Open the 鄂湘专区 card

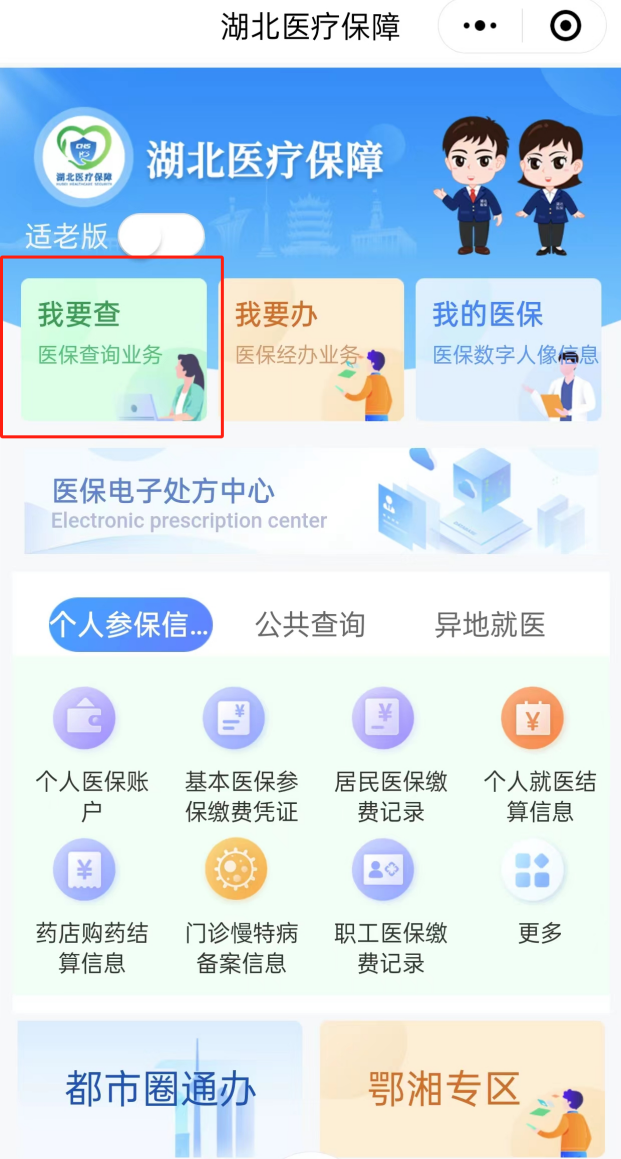tap(462, 1088)
